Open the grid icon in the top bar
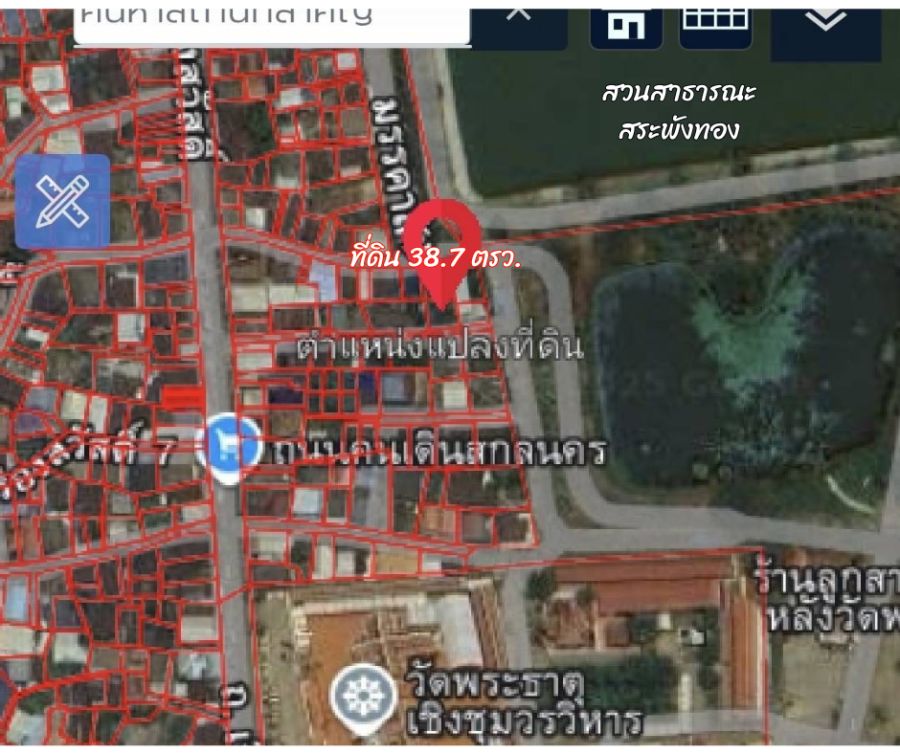The width and height of the screenshot is (900, 754). [716, 20]
